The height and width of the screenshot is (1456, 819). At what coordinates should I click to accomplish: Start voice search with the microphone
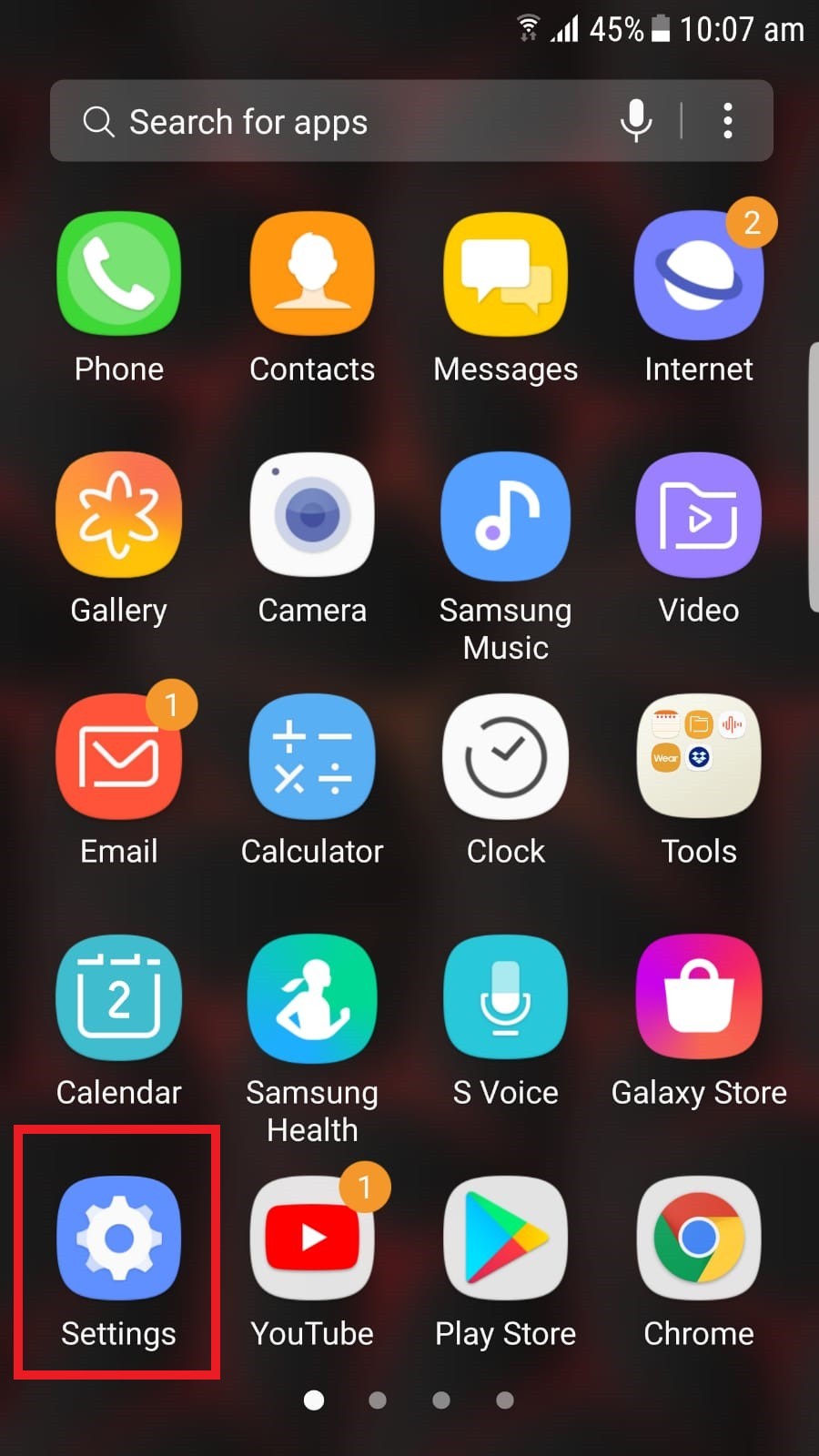click(x=636, y=121)
